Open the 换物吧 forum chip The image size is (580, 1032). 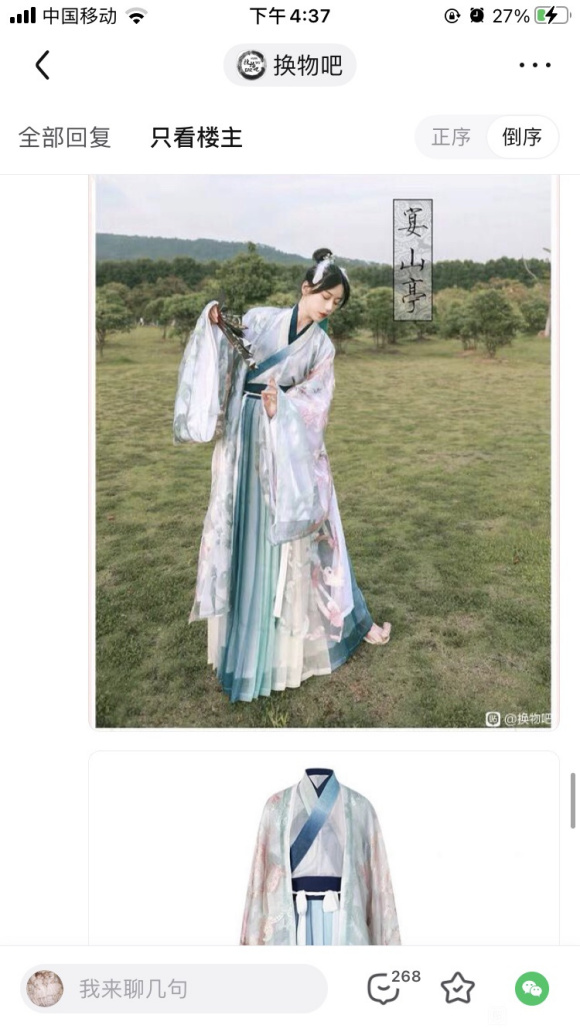pyautogui.click(x=290, y=65)
